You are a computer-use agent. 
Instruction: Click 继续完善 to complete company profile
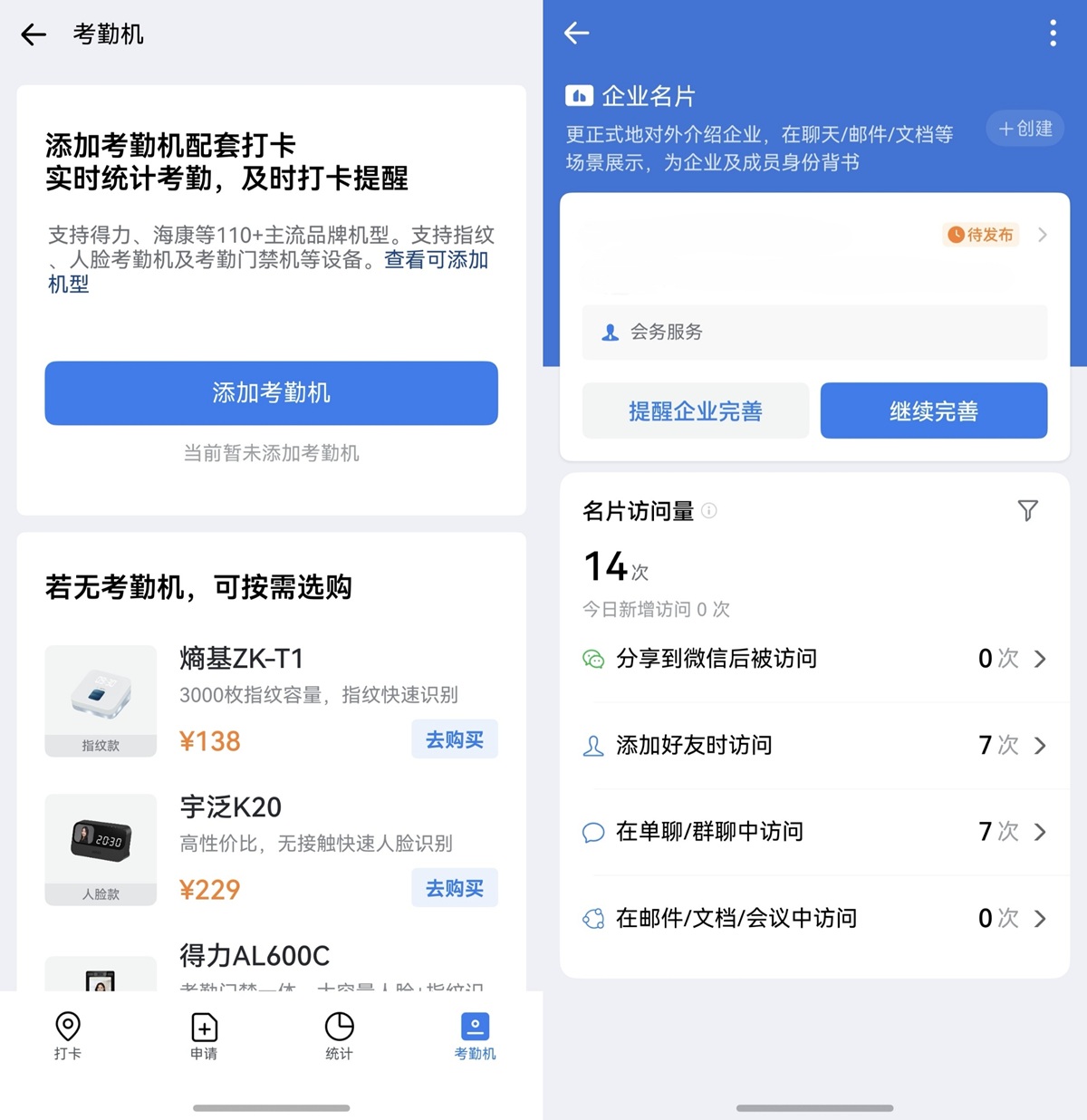point(934,410)
